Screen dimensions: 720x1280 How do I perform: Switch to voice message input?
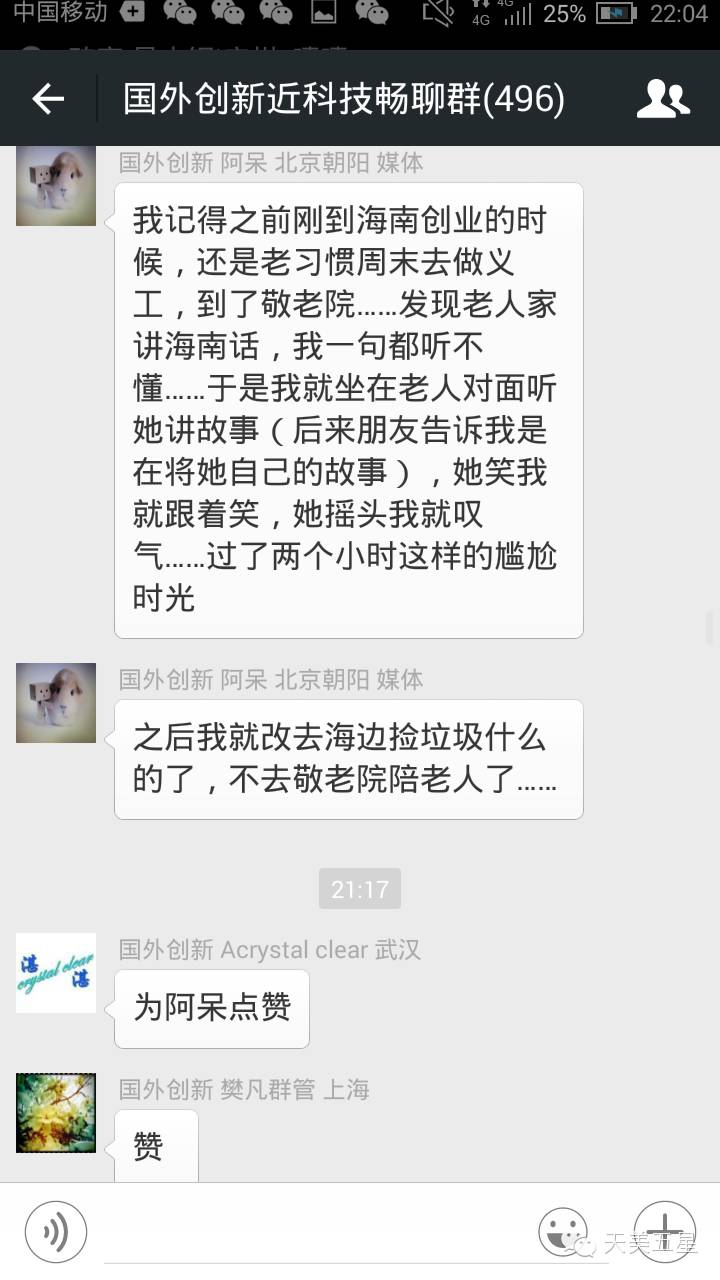pyautogui.click(x=56, y=1232)
